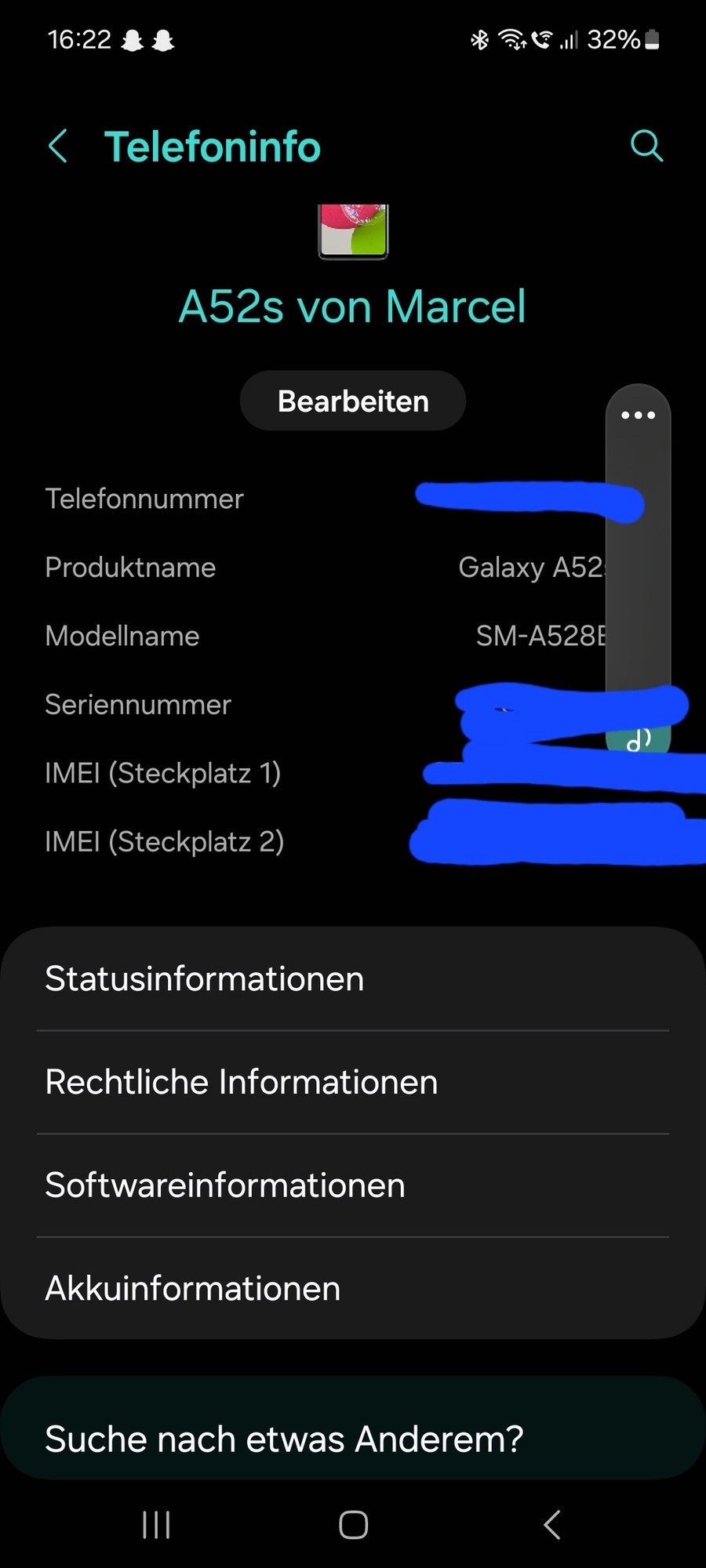Open Softwareinformationen
The height and width of the screenshot is (1568, 706).
click(353, 1185)
